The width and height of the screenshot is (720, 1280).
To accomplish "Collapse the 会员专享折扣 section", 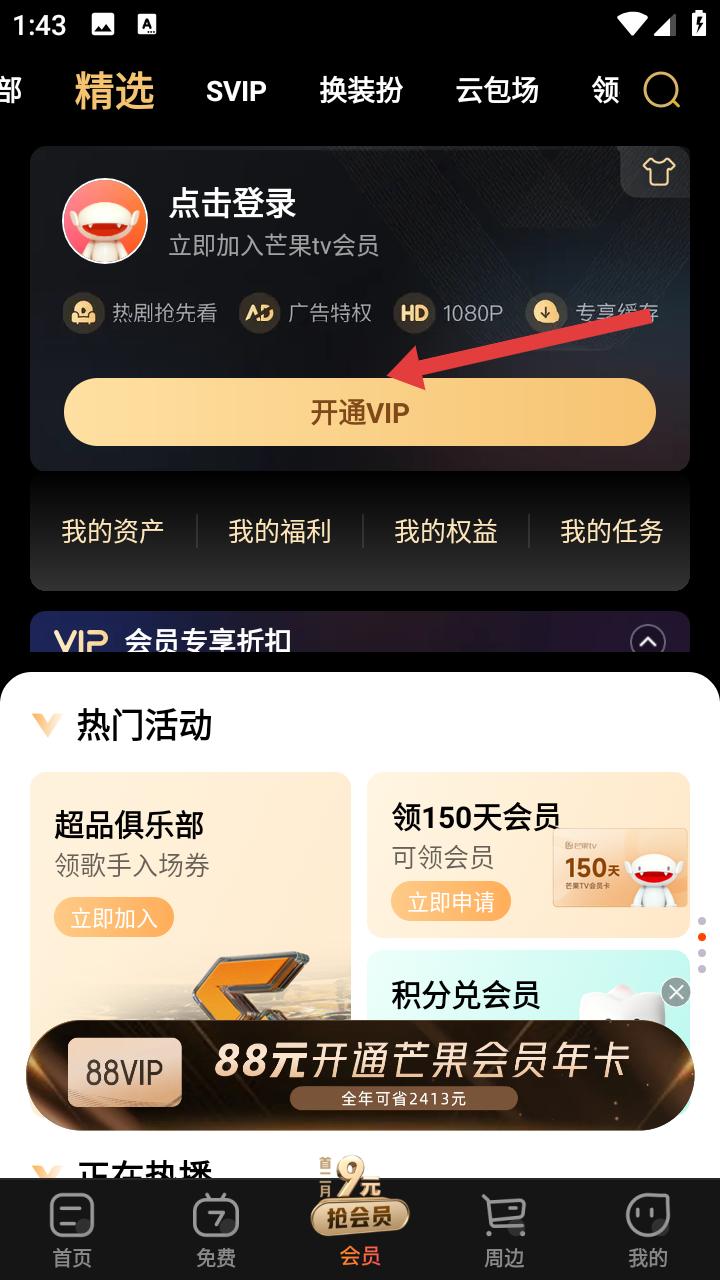I will coord(648,641).
